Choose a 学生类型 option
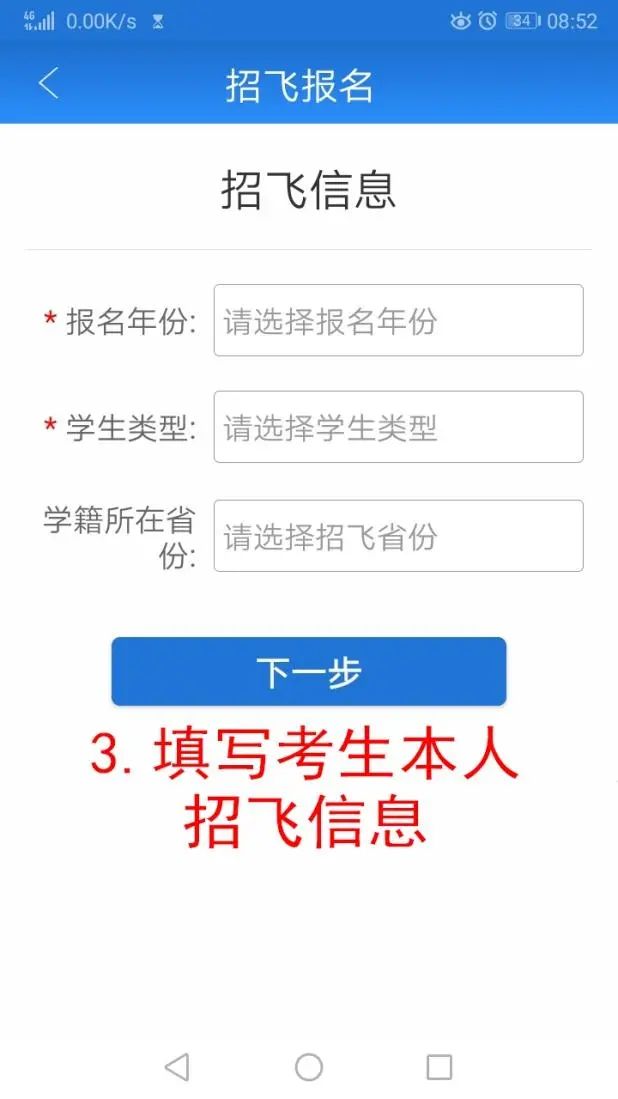 (x=398, y=428)
